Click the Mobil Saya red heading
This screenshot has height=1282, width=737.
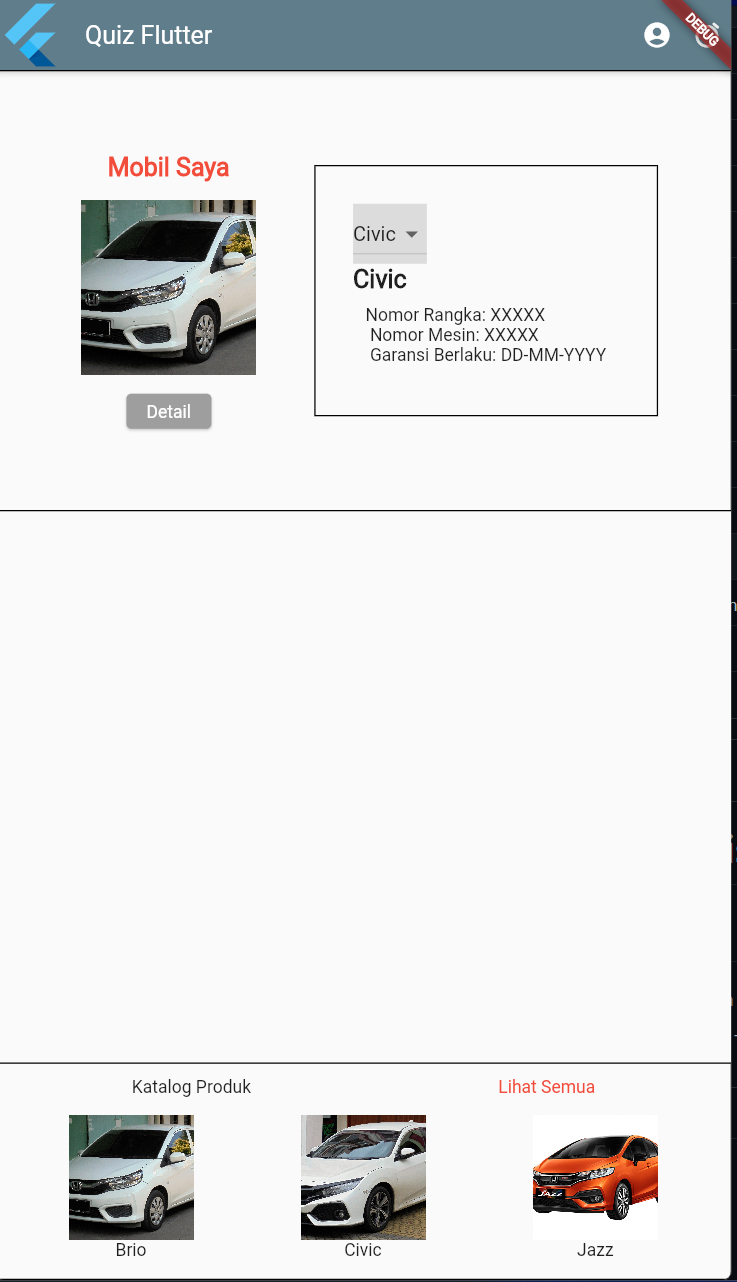tap(168, 167)
